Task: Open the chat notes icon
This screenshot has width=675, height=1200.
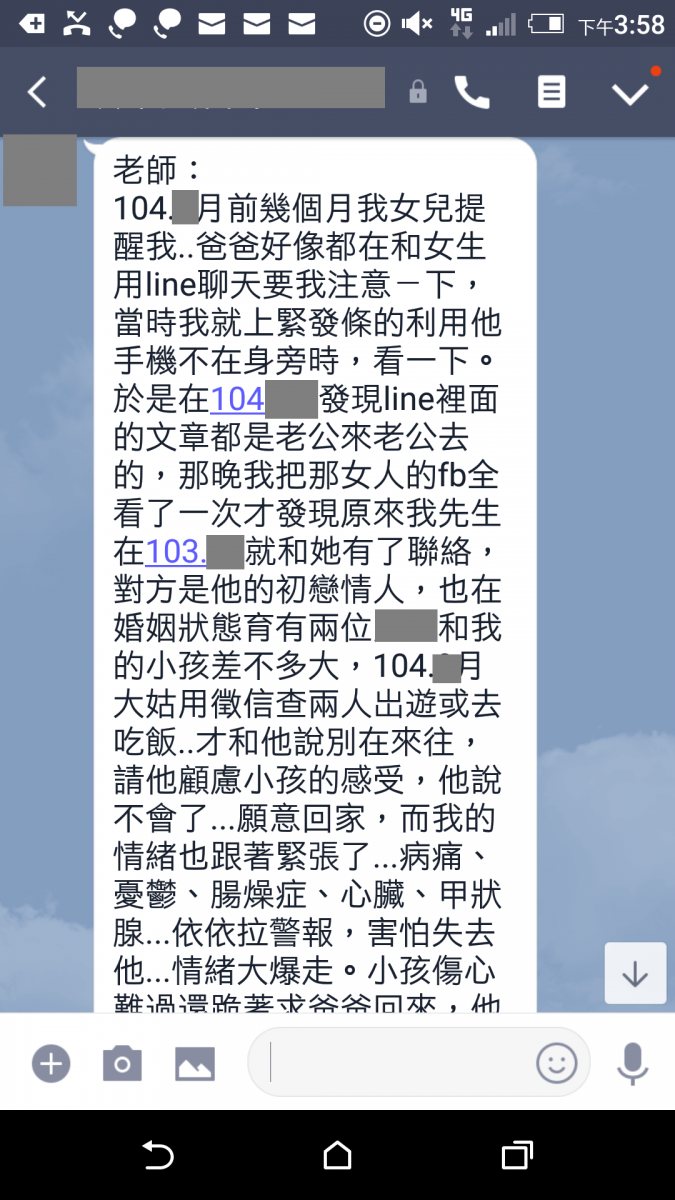Action: [x=551, y=93]
